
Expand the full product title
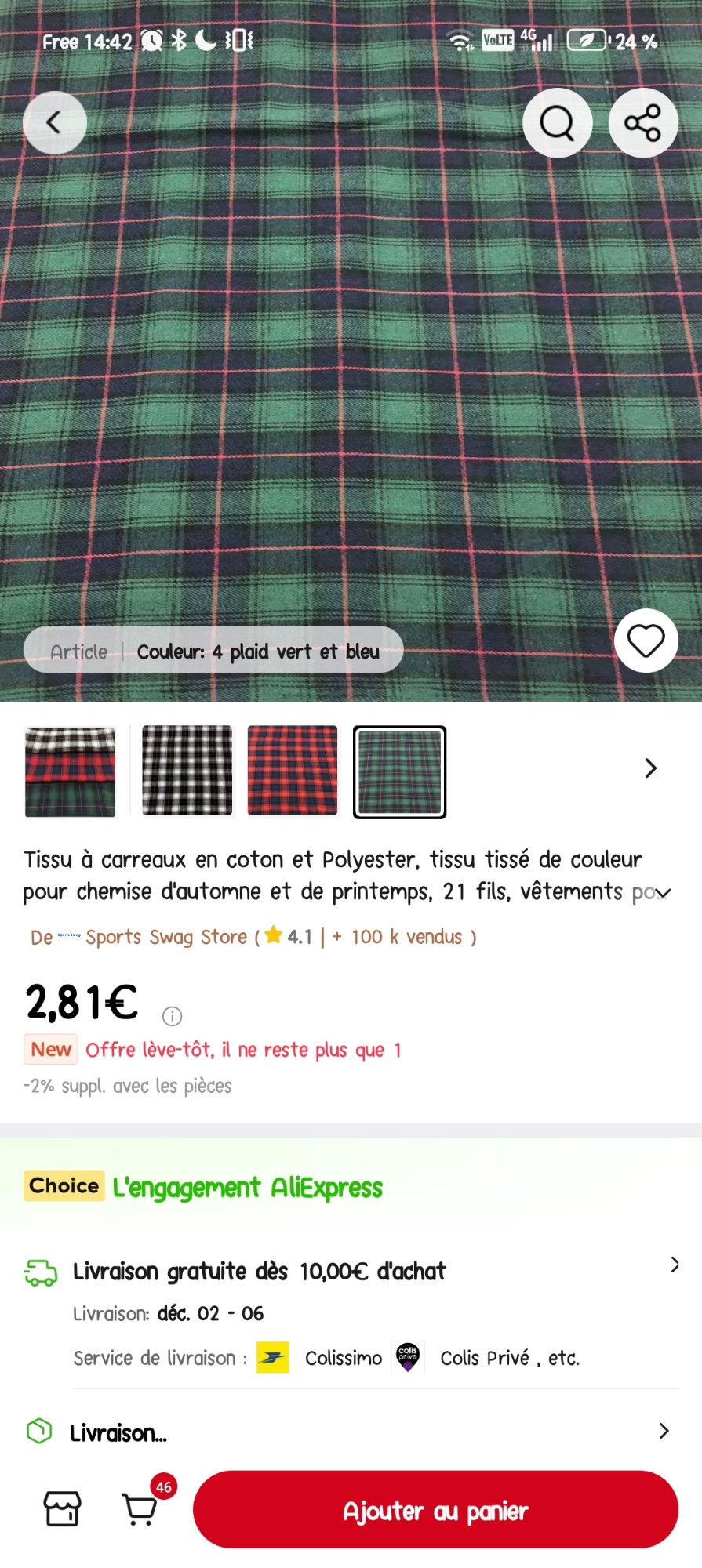pyautogui.click(x=663, y=893)
